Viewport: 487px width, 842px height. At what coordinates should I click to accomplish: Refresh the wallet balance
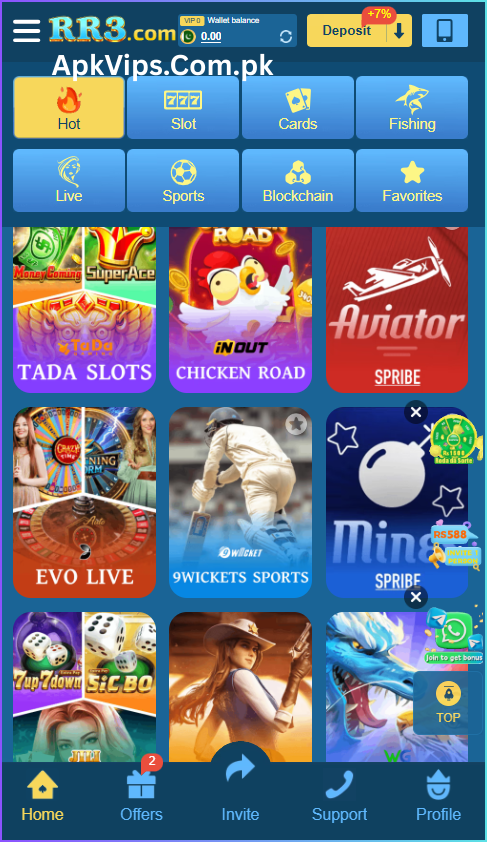(286, 37)
